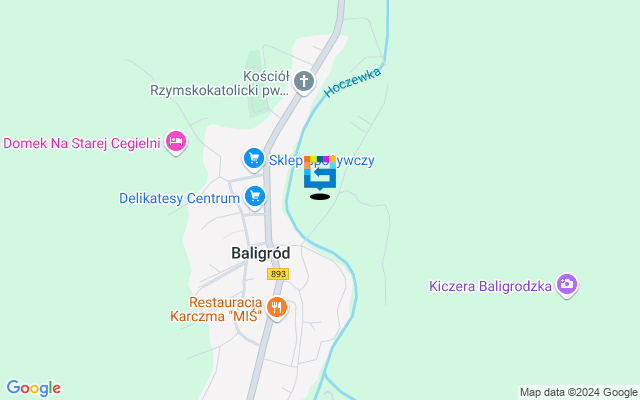This screenshot has height=400, width=640.
Task: Select the Sklep Spożywczy shopping marker
Action: [x=254, y=158]
